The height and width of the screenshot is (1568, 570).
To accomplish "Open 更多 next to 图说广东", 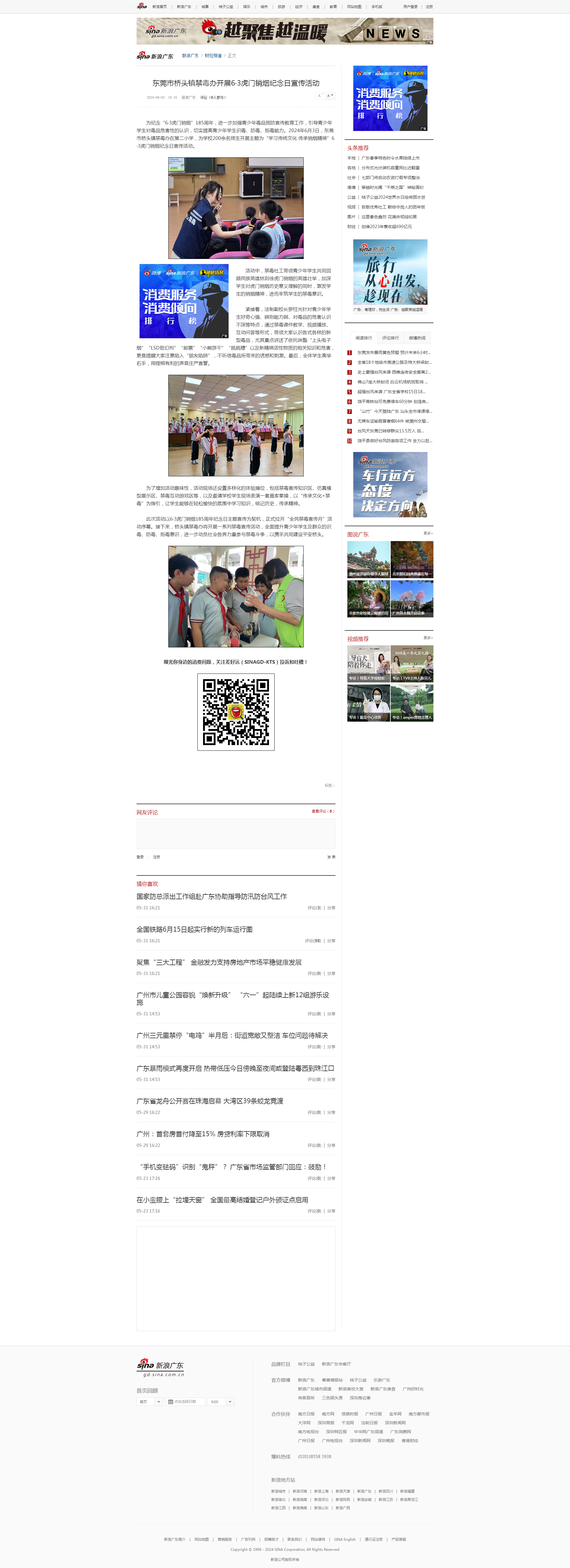I will coord(428,533).
